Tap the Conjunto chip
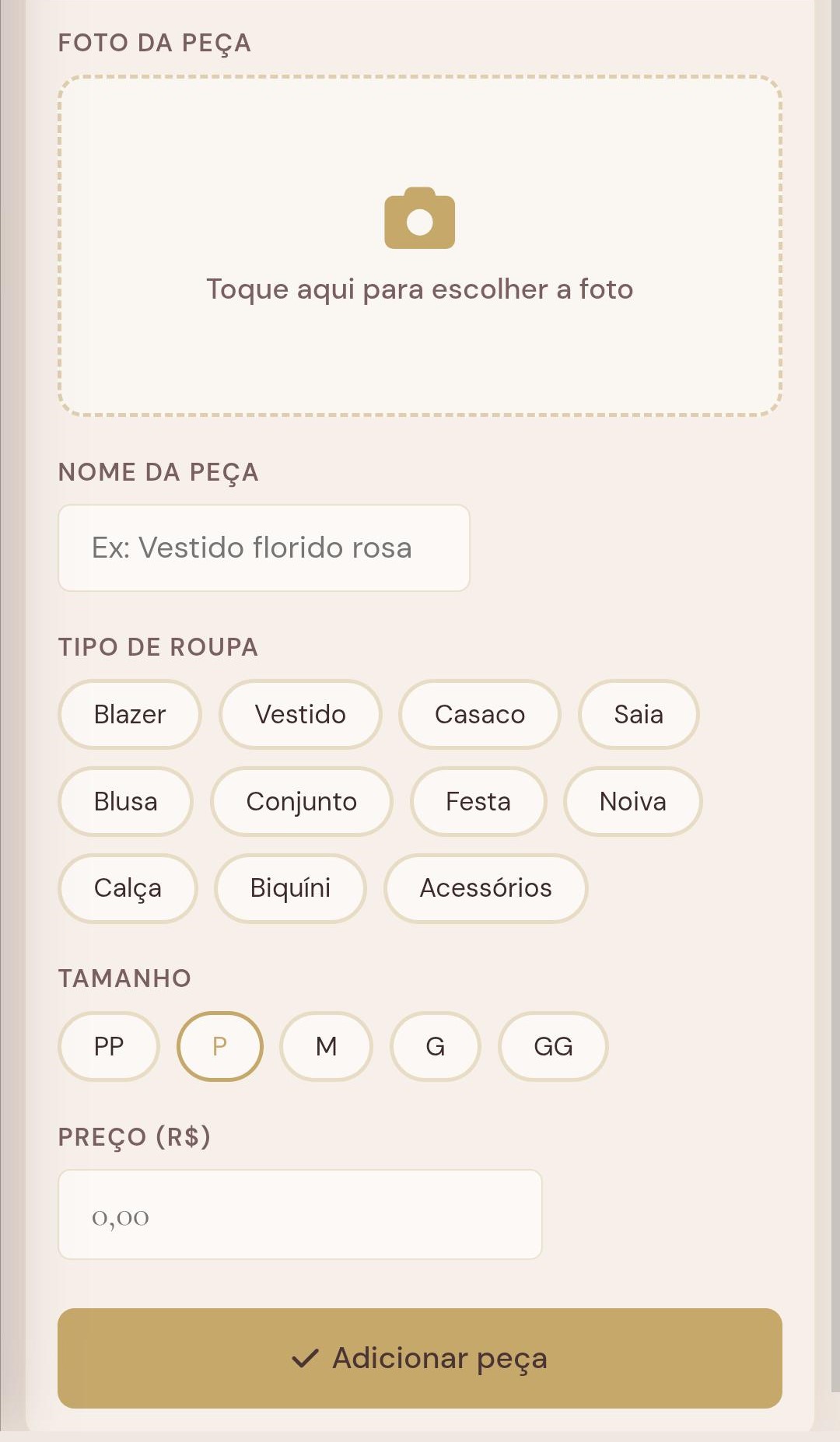 pyautogui.click(x=301, y=801)
